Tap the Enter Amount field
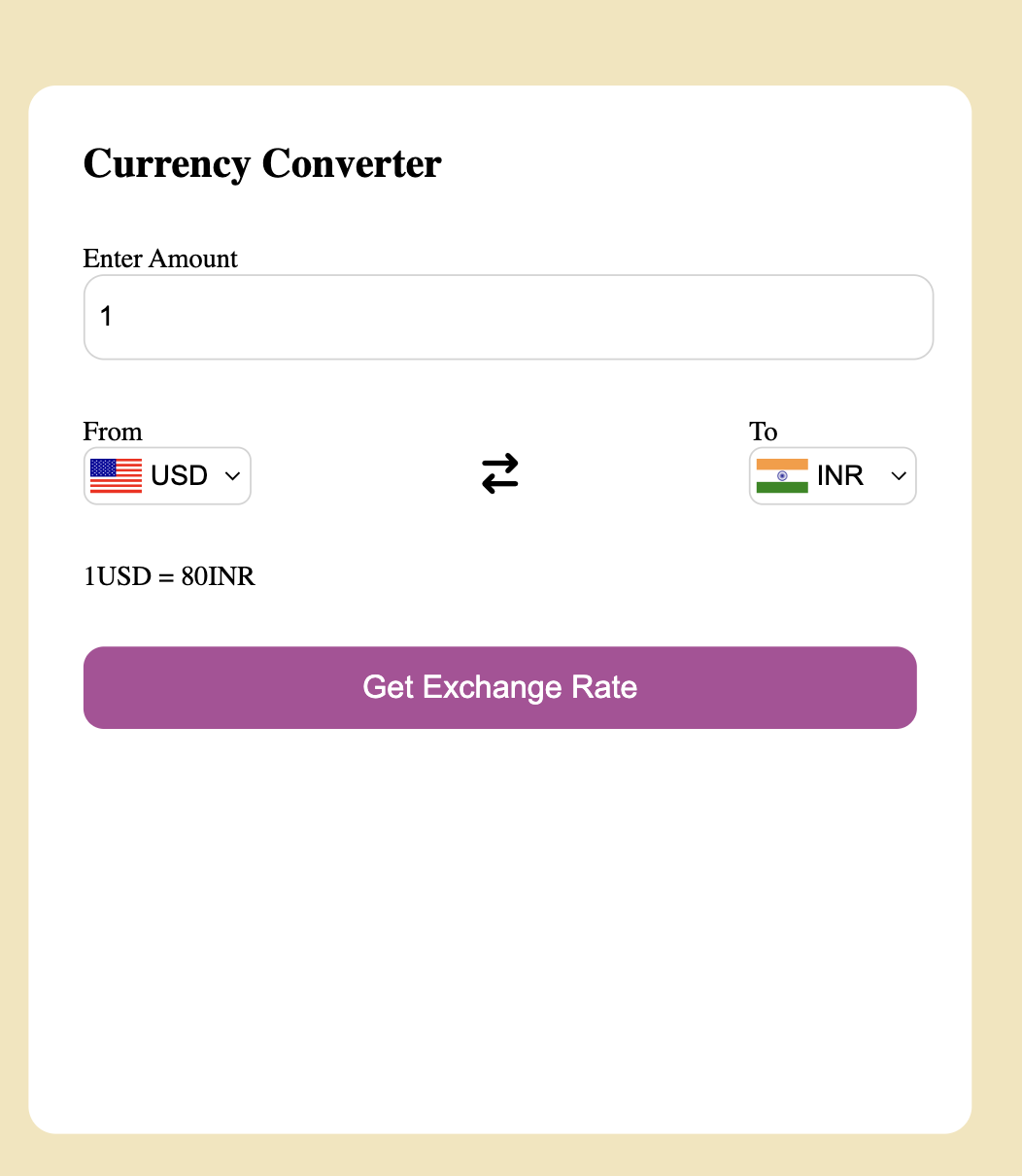Image resolution: width=1022 pixels, height=1176 pixels. (508, 317)
